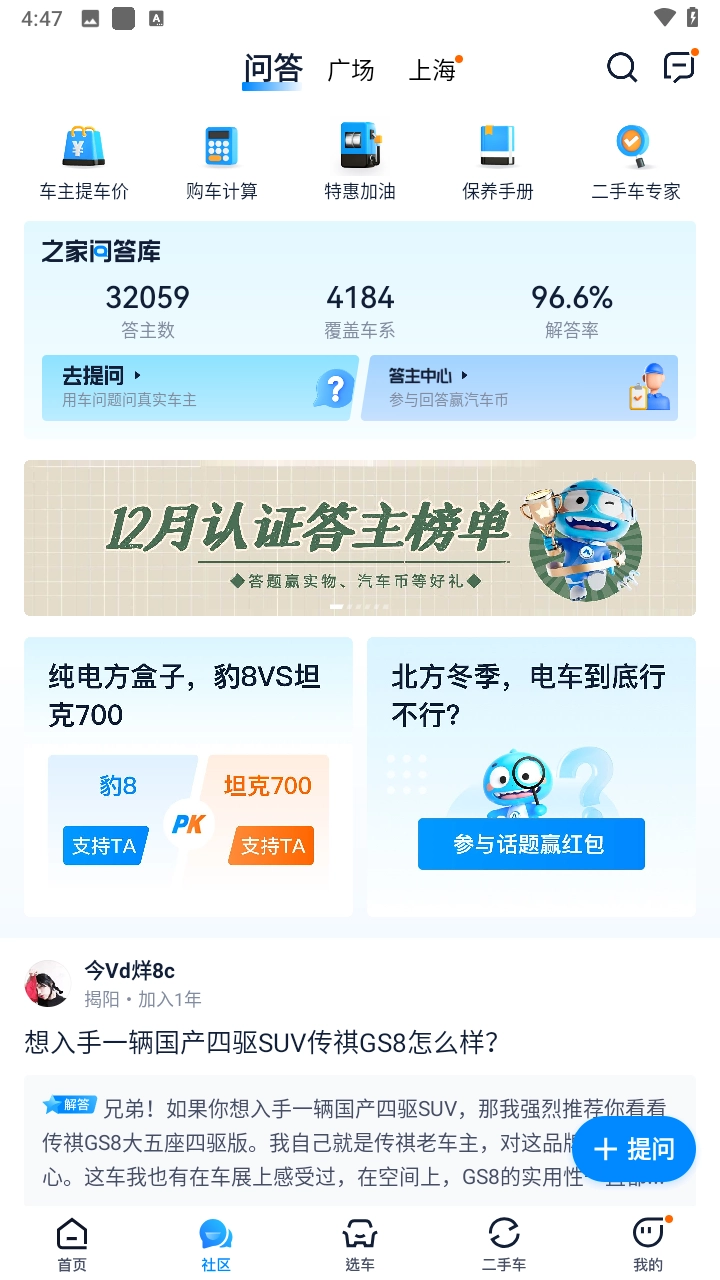Tap the 选车 car selection icon
Viewport: 720px width, 1280px height.
click(360, 1240)
